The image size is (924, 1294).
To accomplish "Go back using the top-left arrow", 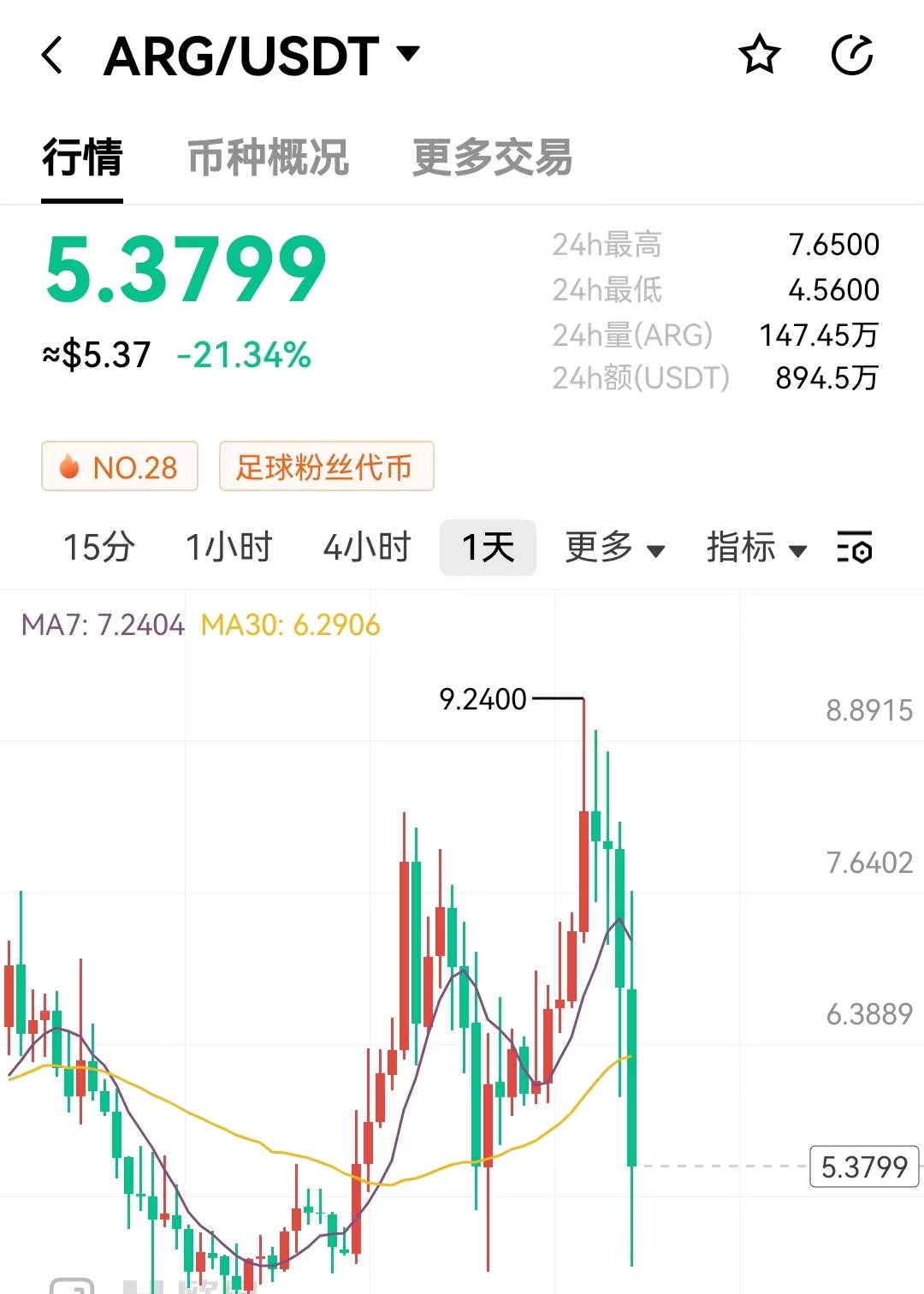I will coord(53,56).
